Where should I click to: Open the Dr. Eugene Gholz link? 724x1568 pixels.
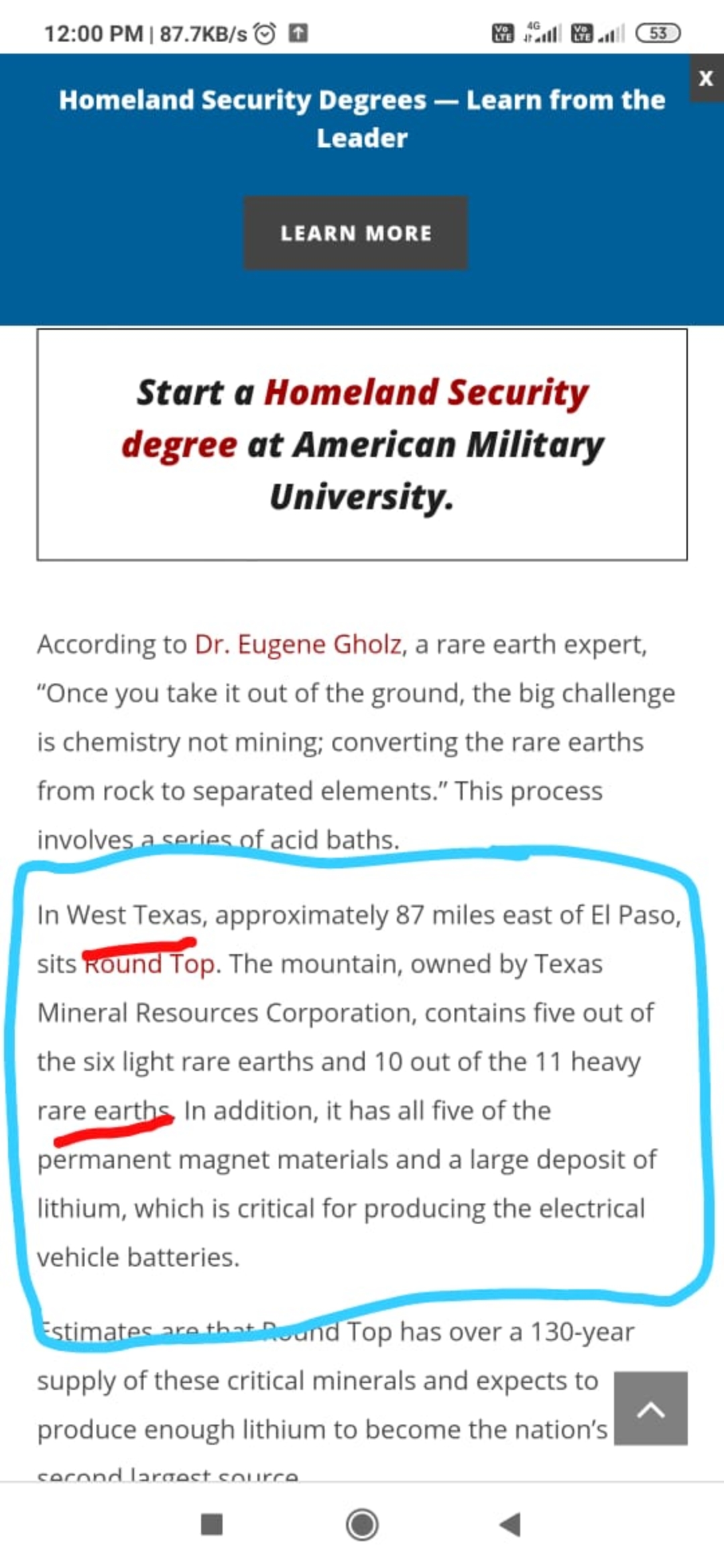point(298,645)
